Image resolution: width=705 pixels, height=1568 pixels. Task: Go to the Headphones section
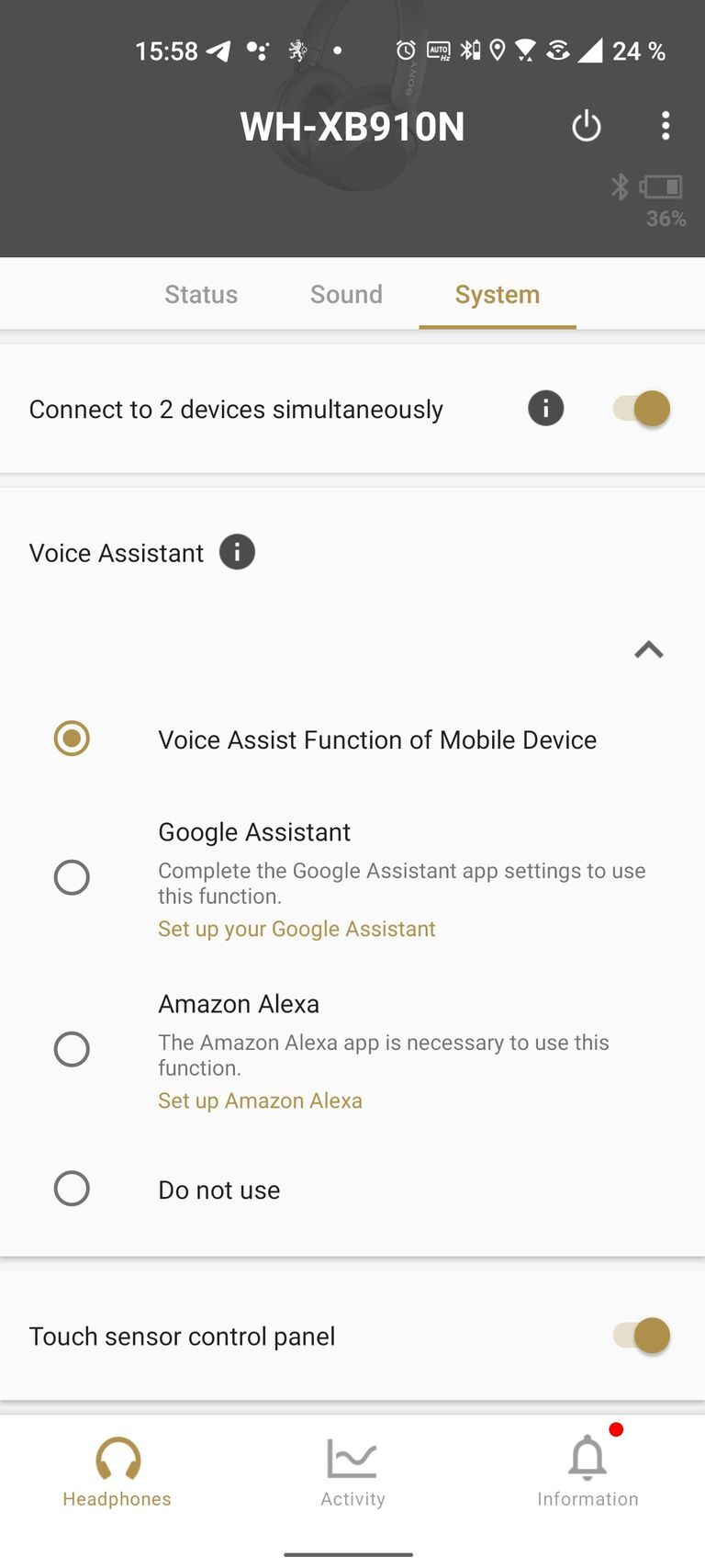117,1472
